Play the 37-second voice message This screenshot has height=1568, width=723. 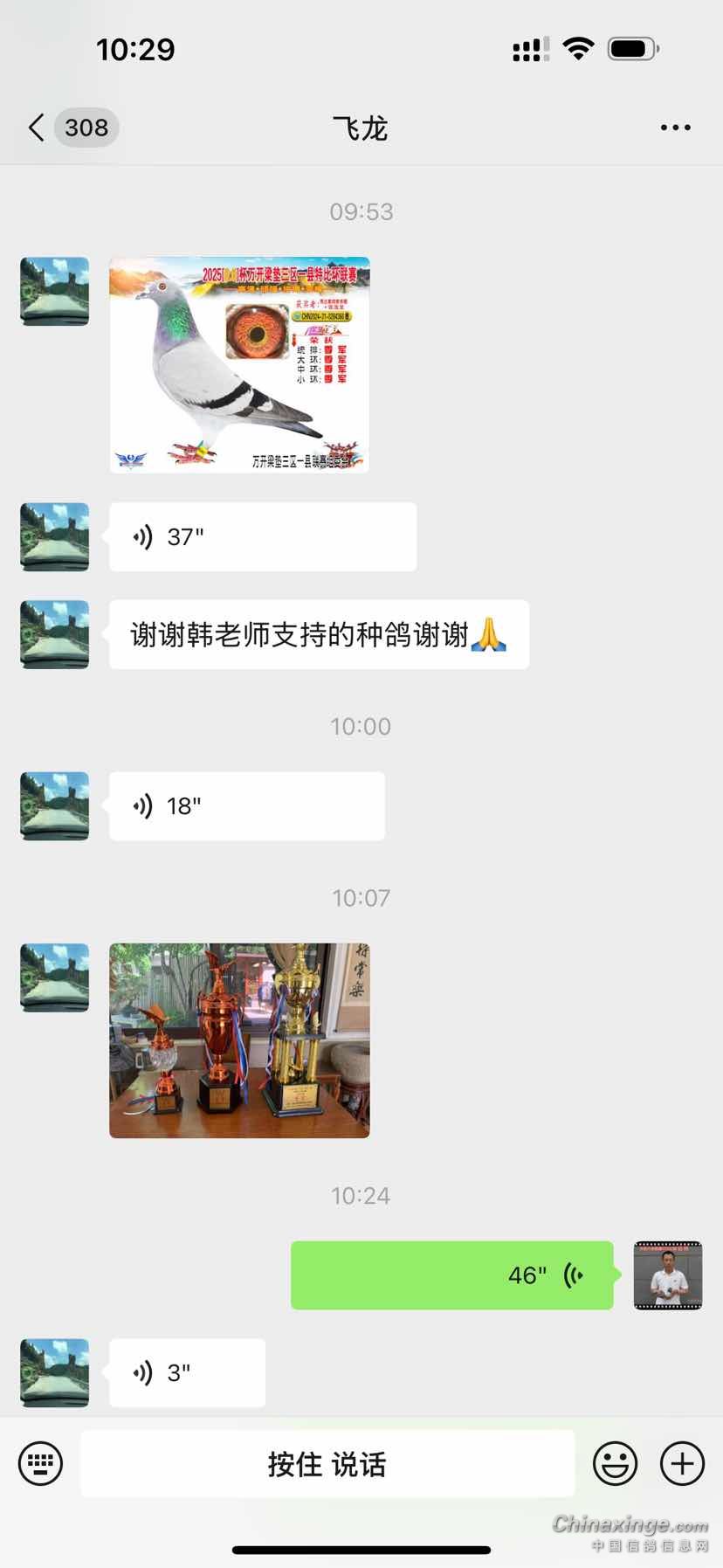[262, 536]
